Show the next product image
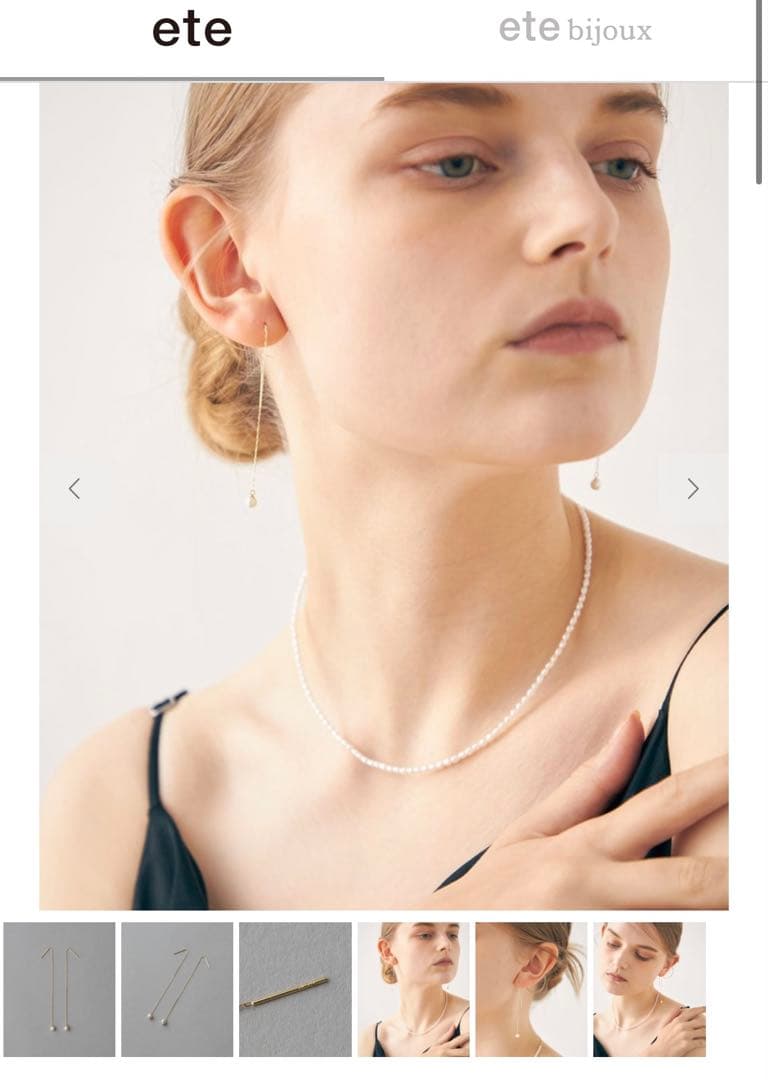The image size is (768, 1080). tap(692, 489)
